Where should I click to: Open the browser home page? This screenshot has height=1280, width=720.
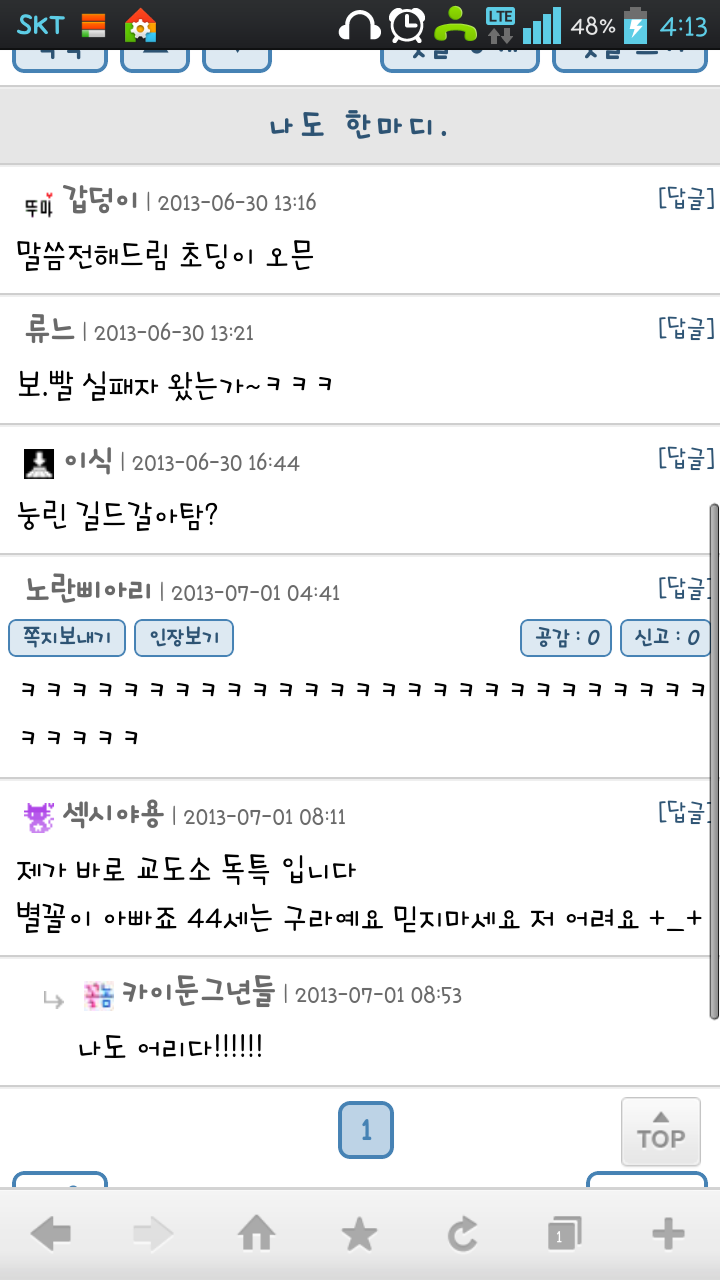tap(257, 1235)
